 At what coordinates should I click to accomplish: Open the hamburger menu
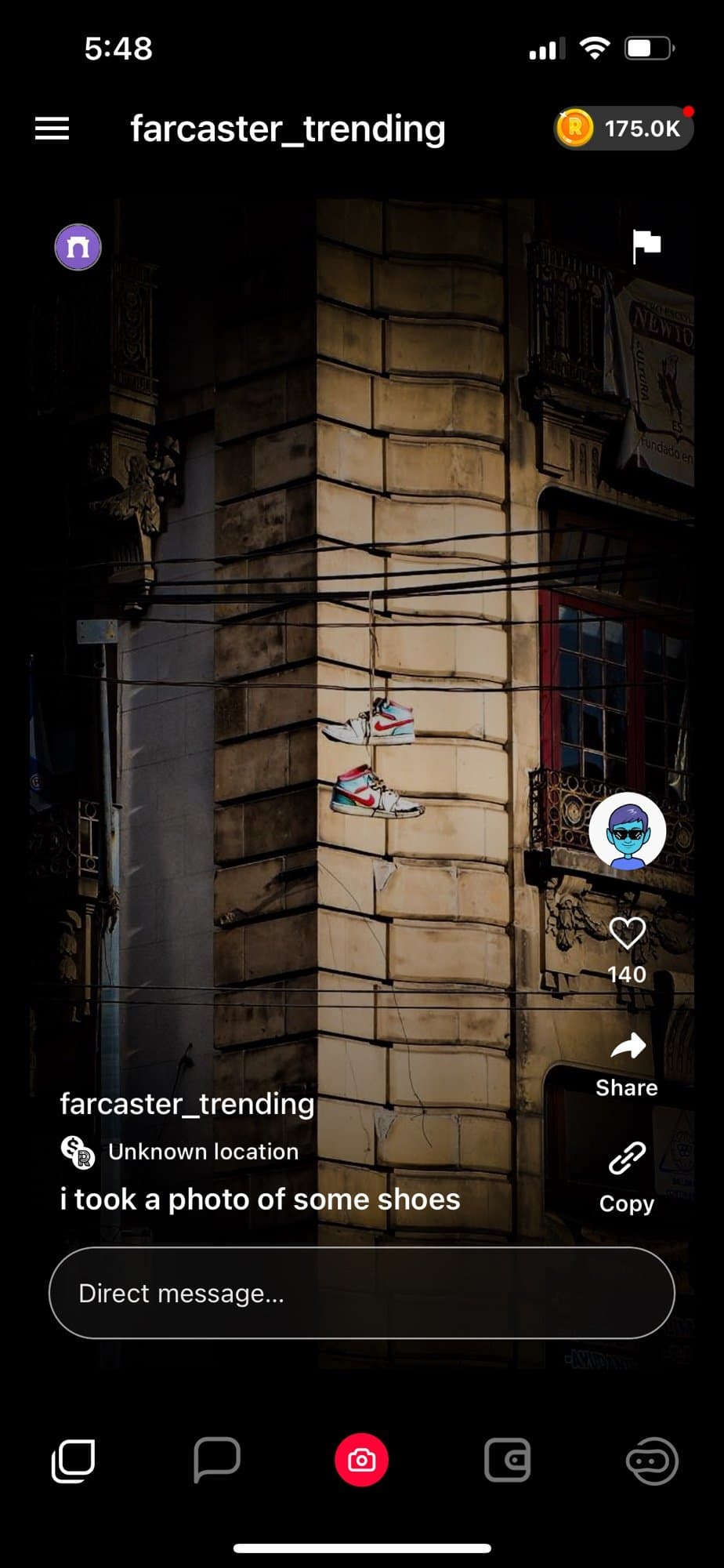click(52, 129)
